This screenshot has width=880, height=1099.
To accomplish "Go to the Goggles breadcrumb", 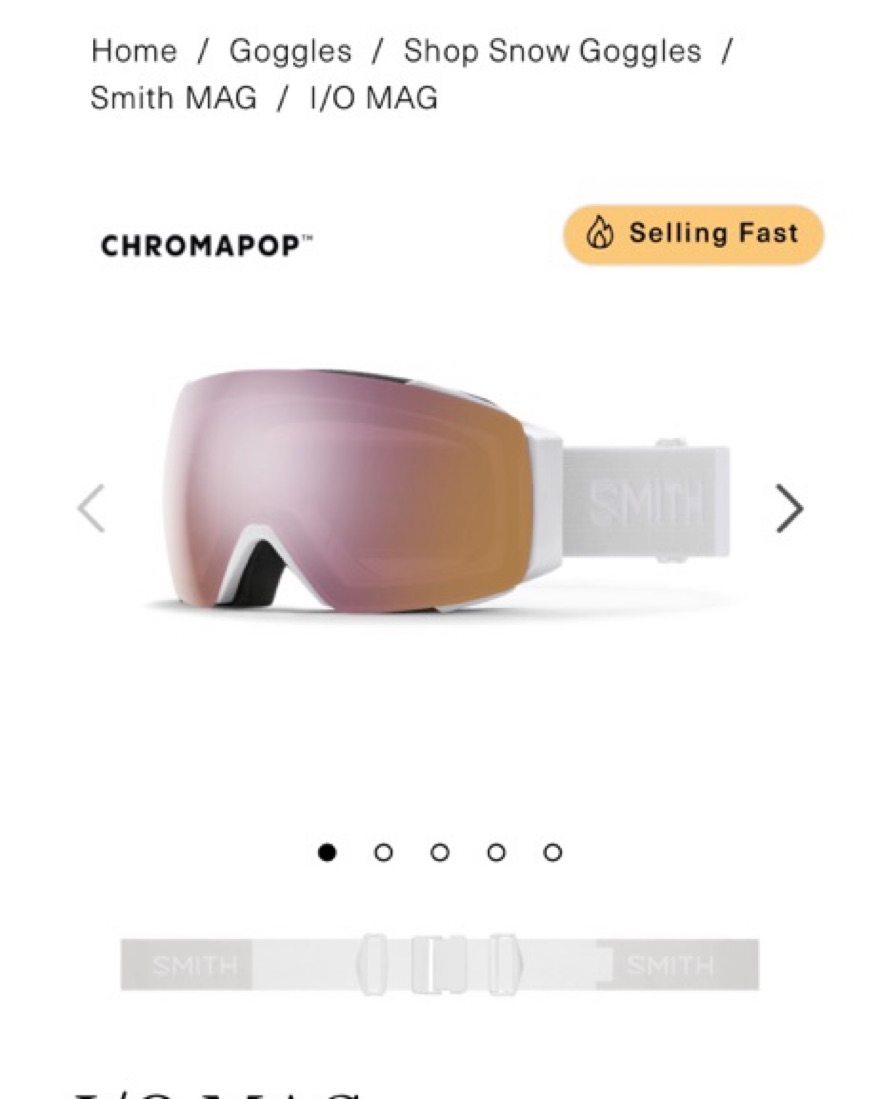I will [290, 50].
